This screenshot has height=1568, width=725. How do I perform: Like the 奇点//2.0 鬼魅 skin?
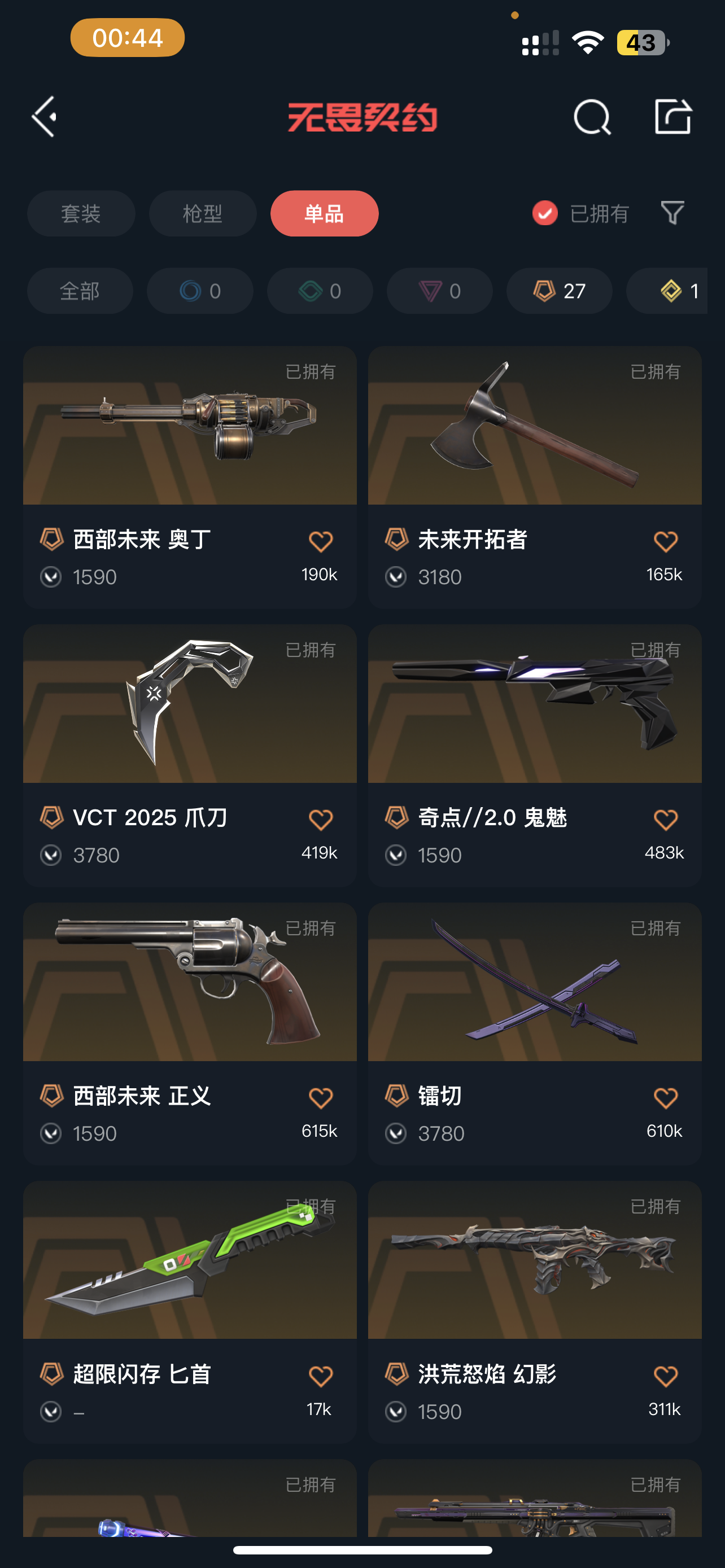click(x=665, y=820)
